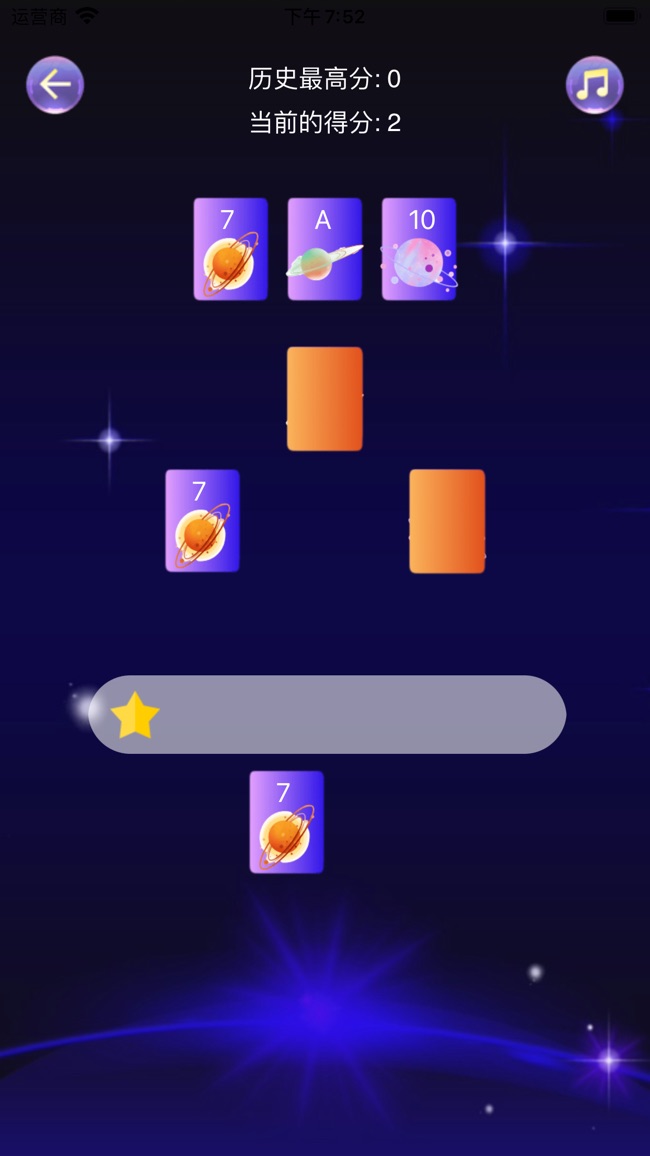Select the A card with the rocket

(x=324, y=249)
